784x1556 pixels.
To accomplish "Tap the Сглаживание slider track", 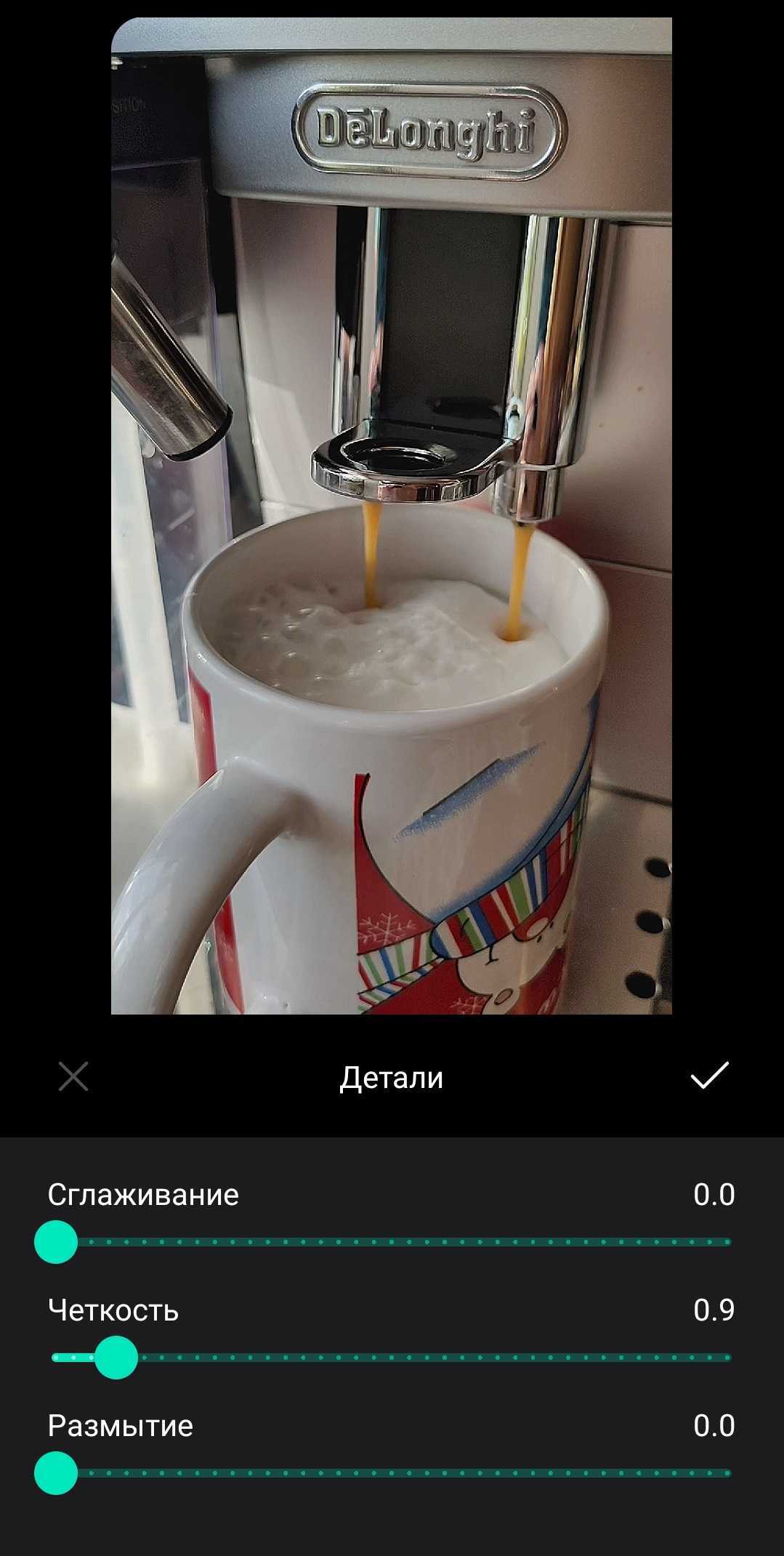I will [392, 1242].
